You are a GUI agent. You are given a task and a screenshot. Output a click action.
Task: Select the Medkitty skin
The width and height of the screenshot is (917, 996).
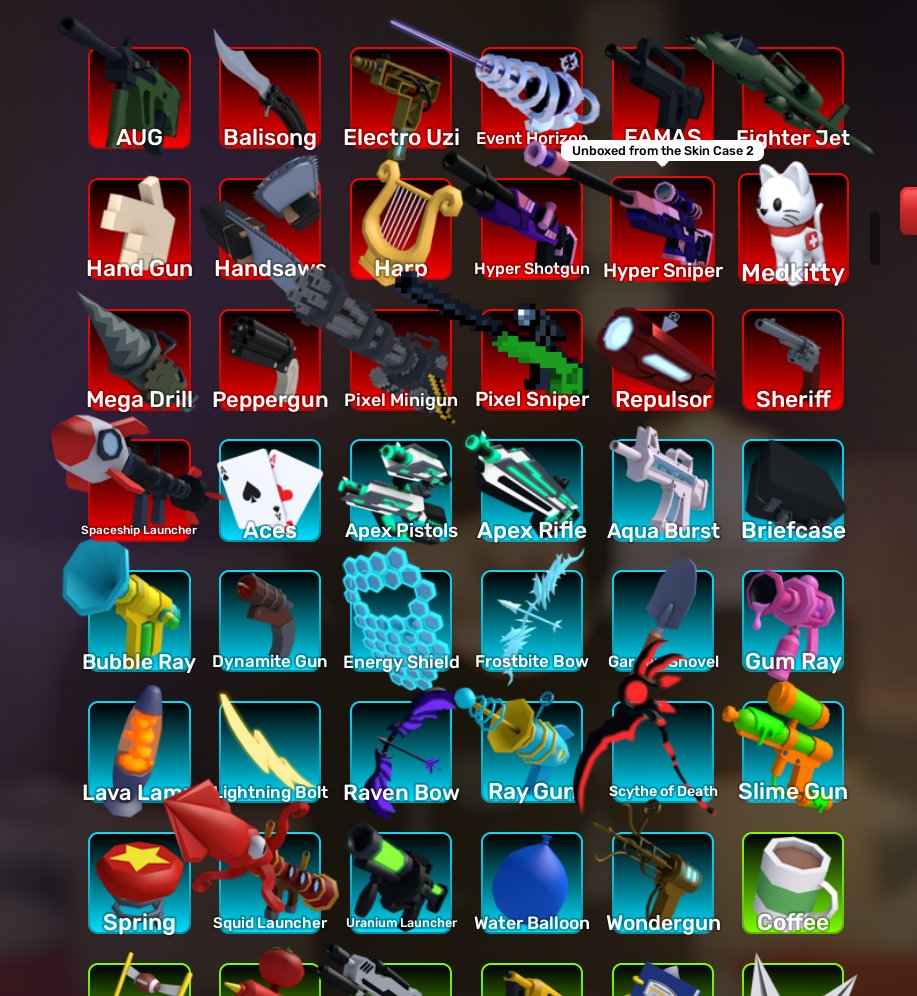click(793, 229)
